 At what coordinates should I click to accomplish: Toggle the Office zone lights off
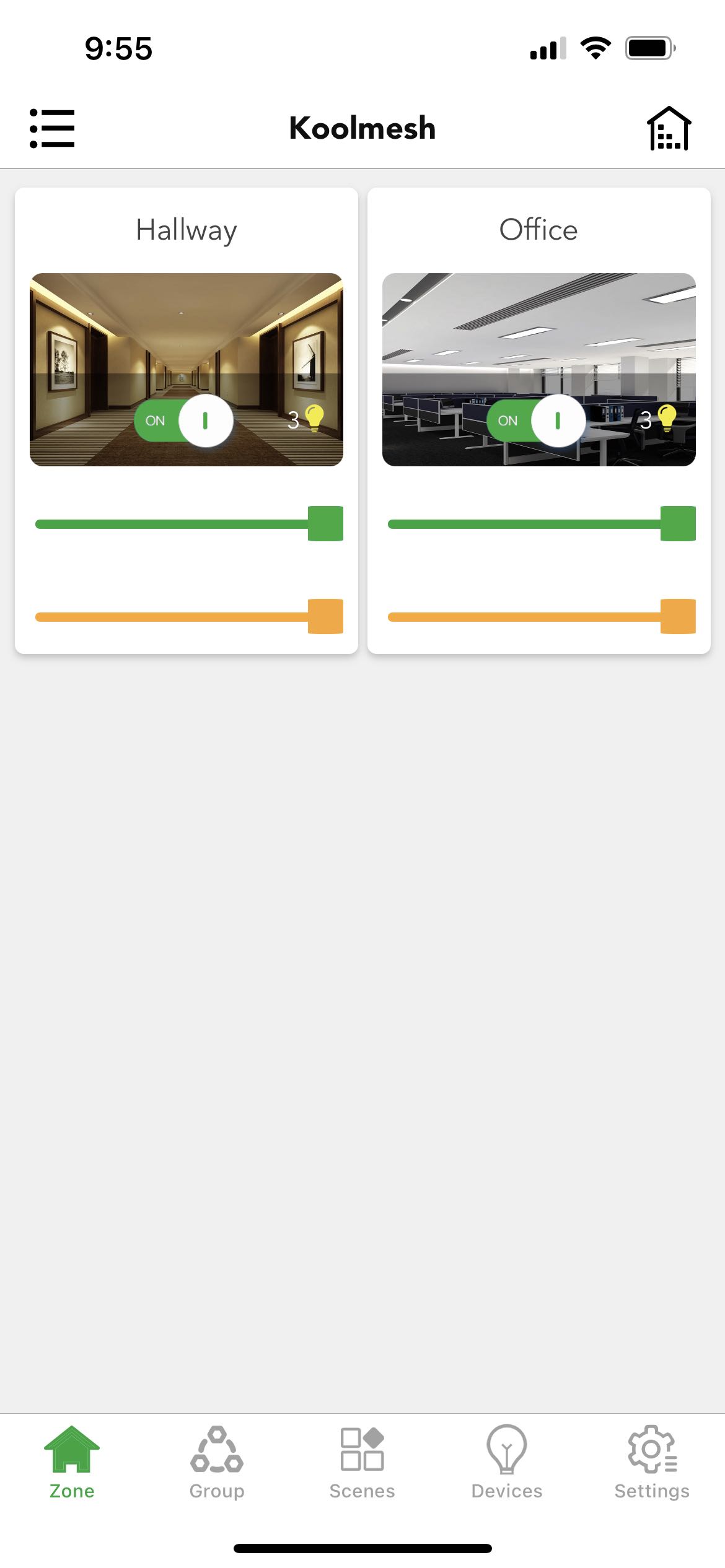(537, 420)
